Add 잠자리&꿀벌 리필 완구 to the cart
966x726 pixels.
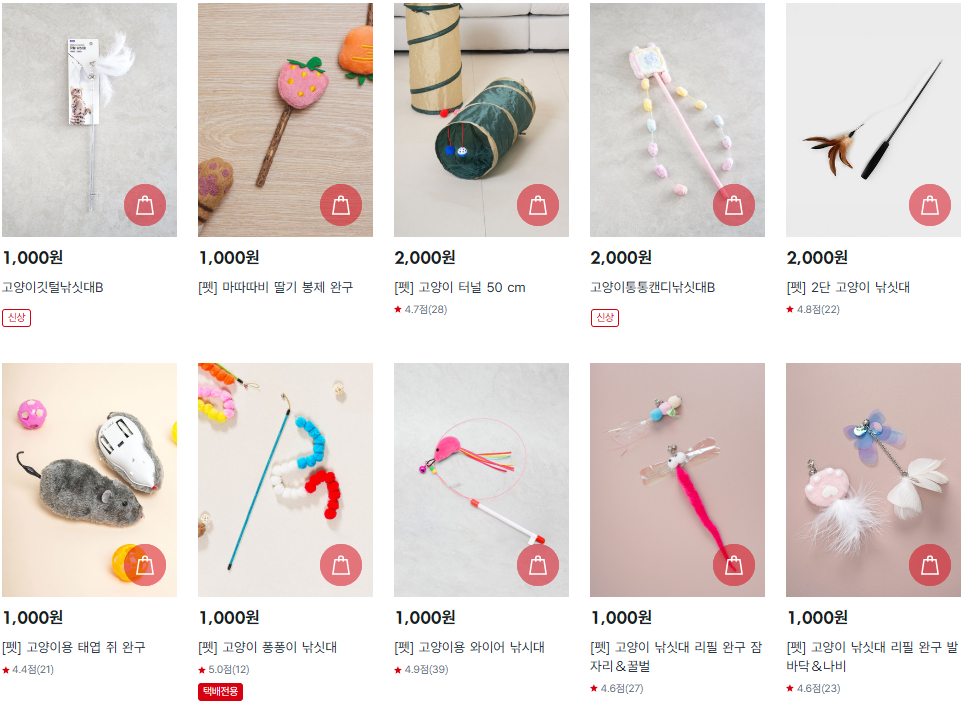(734, 566)
